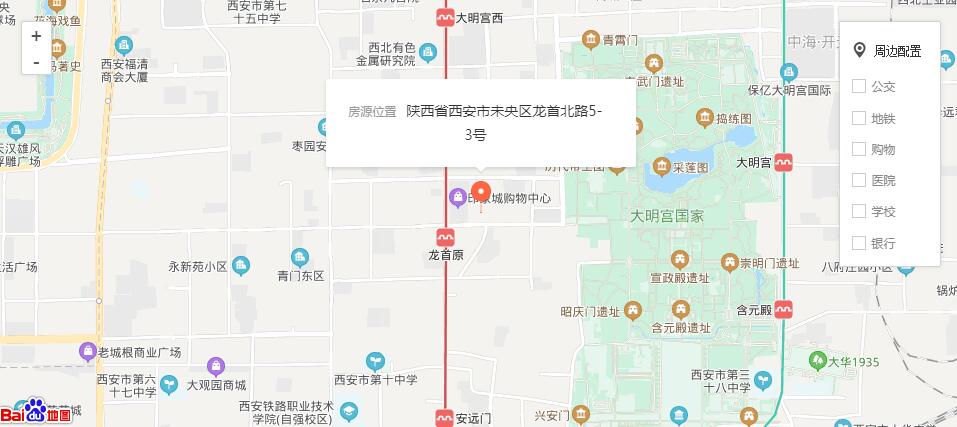
Task: Check the 银行 option
Action: coord(858,242)
